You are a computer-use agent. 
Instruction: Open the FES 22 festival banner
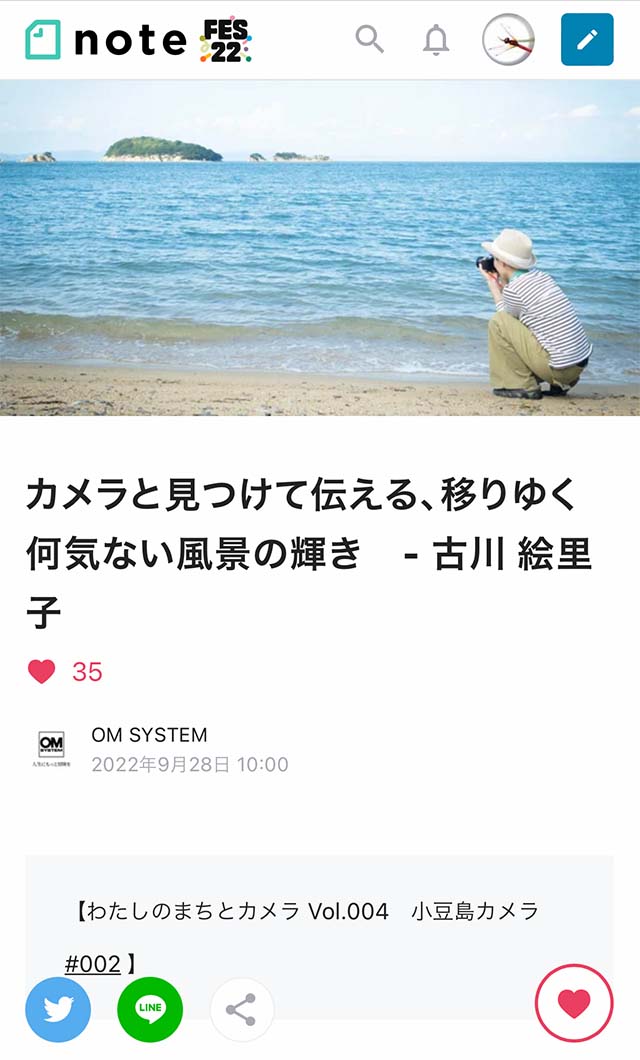pyautogui.click(x=225, y=42)
